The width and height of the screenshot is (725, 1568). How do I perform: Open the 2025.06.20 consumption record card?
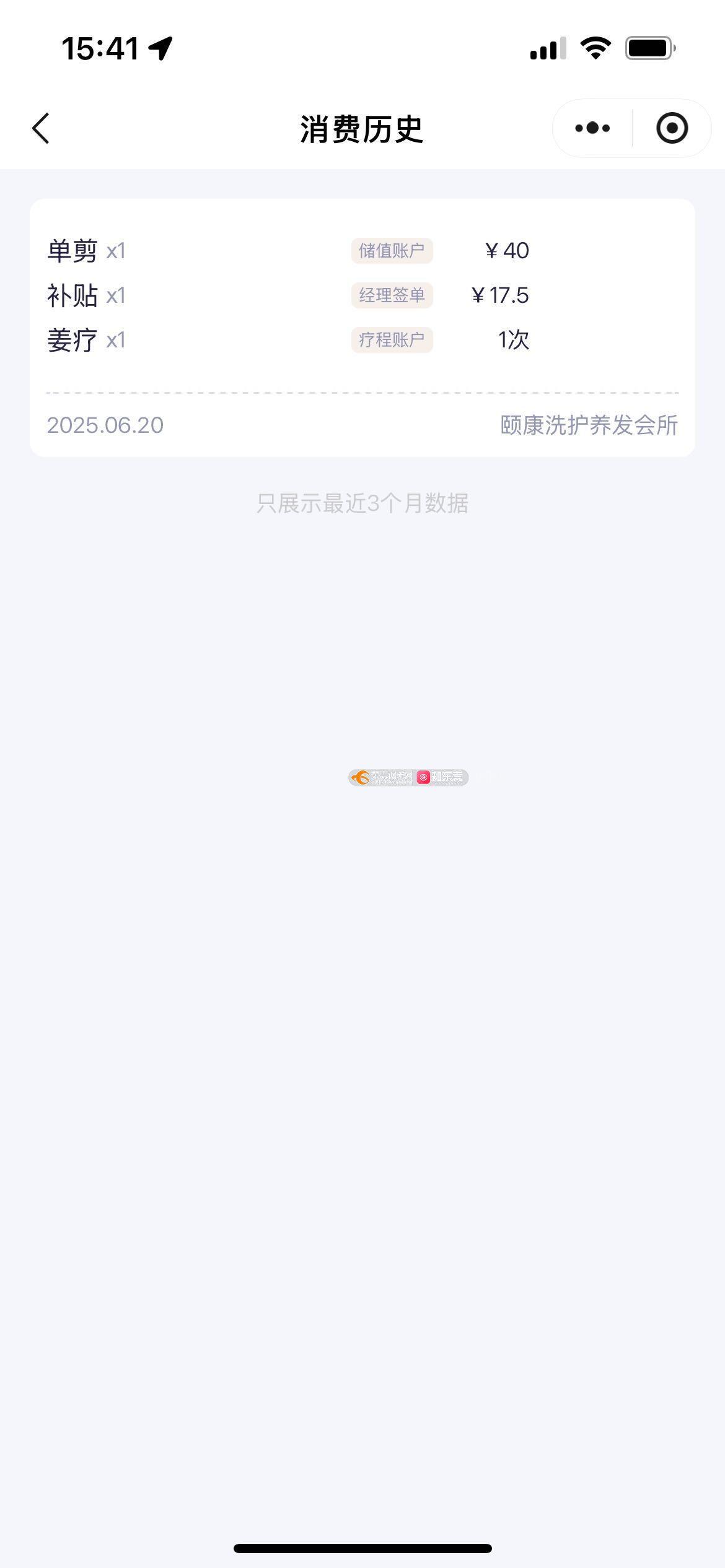click(362, 328)
